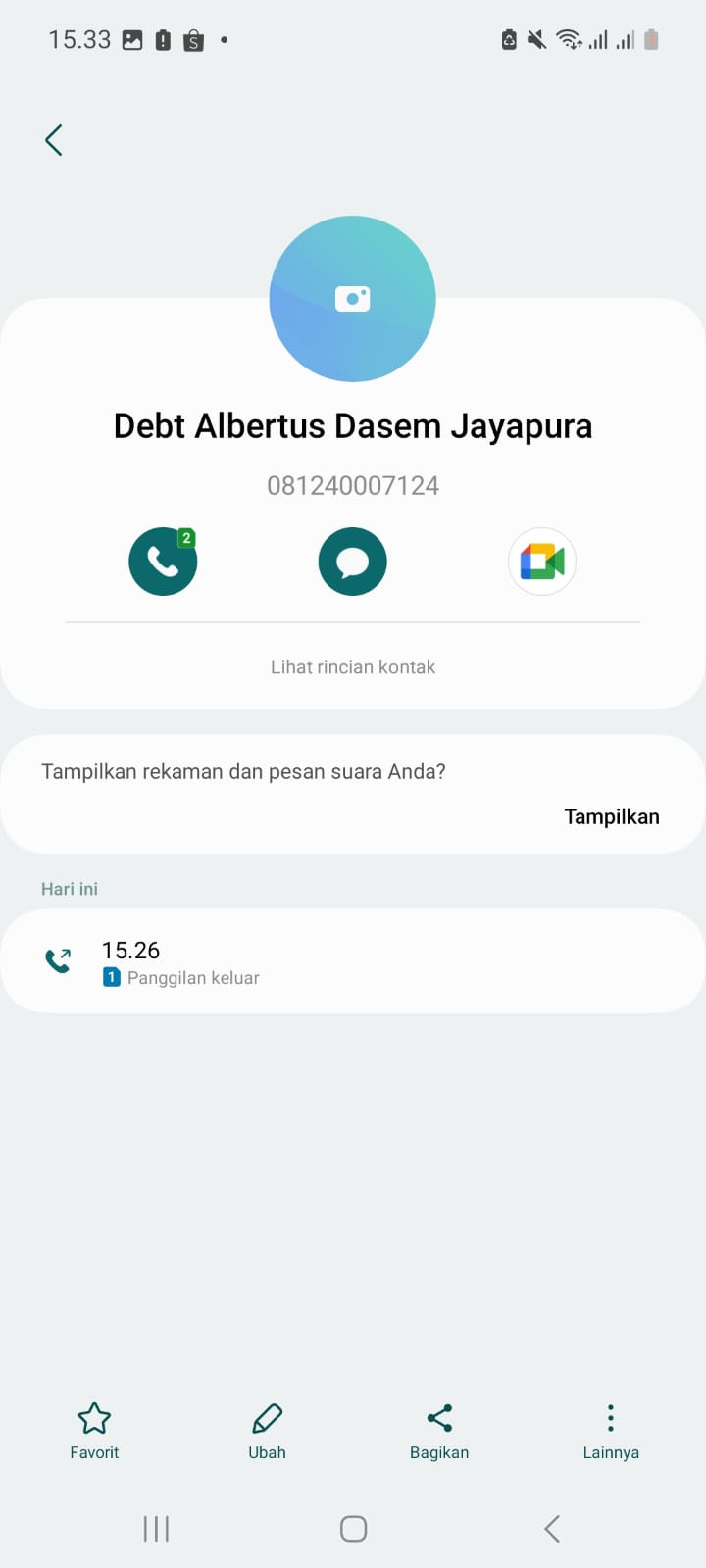Open the Wi-Fi status icon area
Viewport: 706px width, 1568px height.
click(569, 39)
